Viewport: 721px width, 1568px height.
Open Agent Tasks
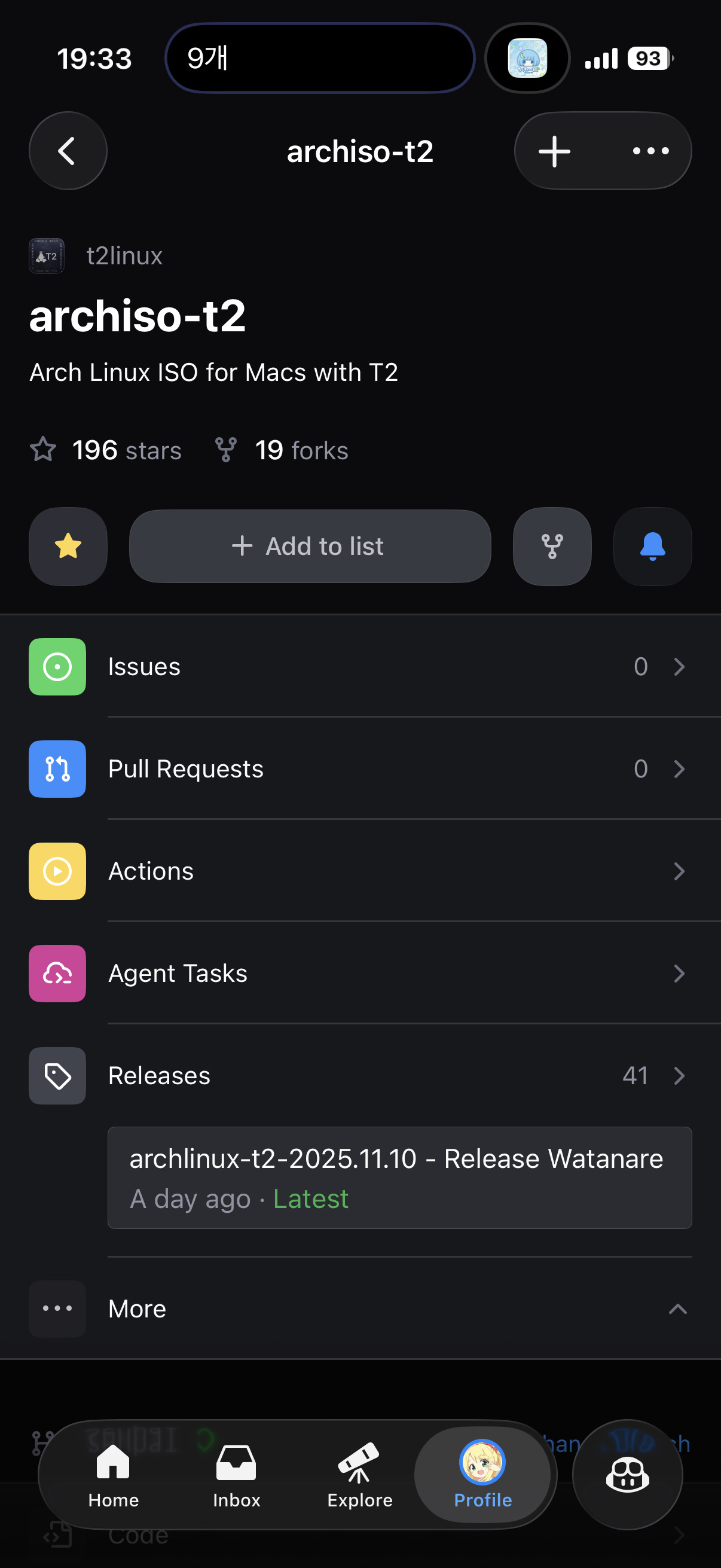[x=359, y=974]
